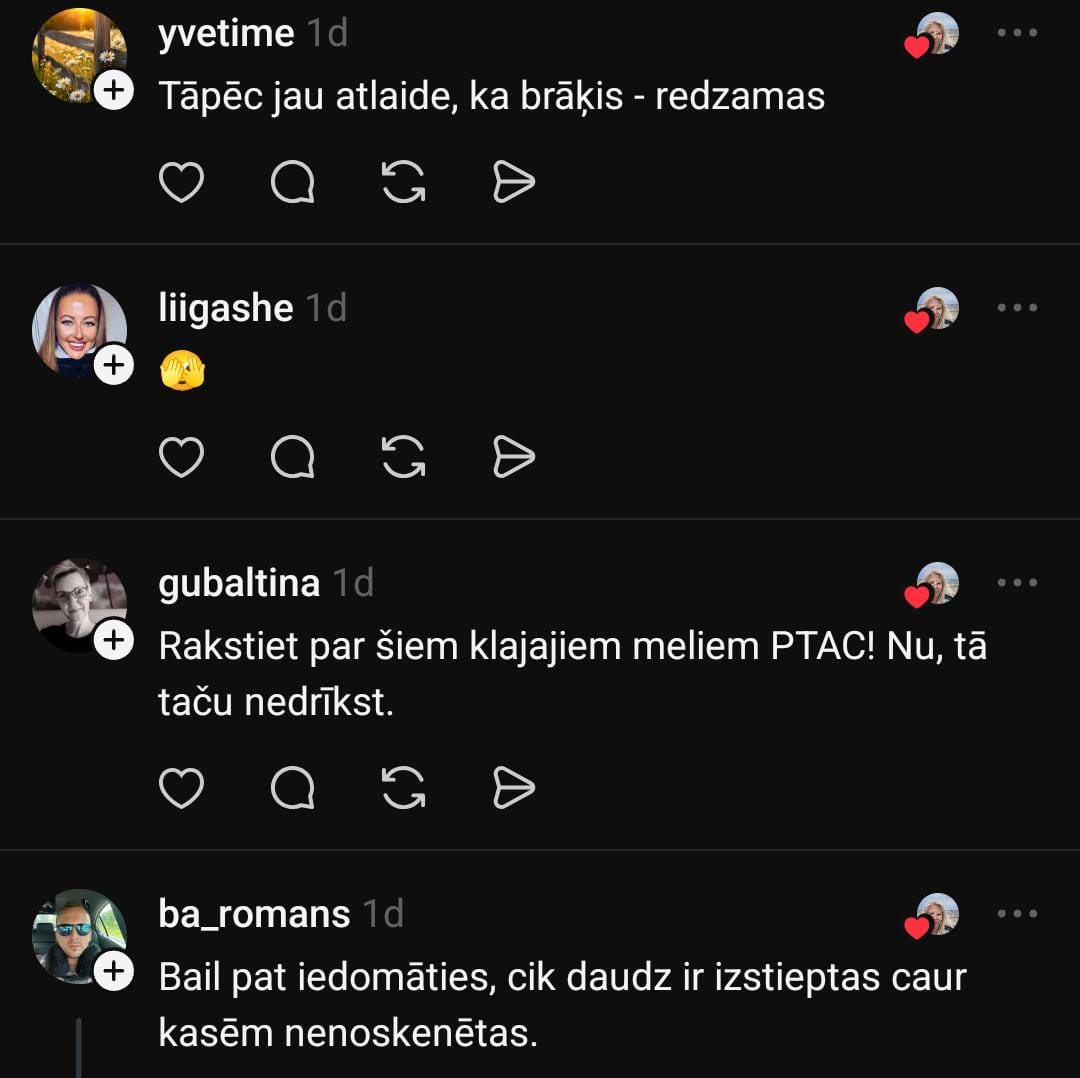
Task: Like gubaltina's comment about PTAC
Action: (182, 788)
